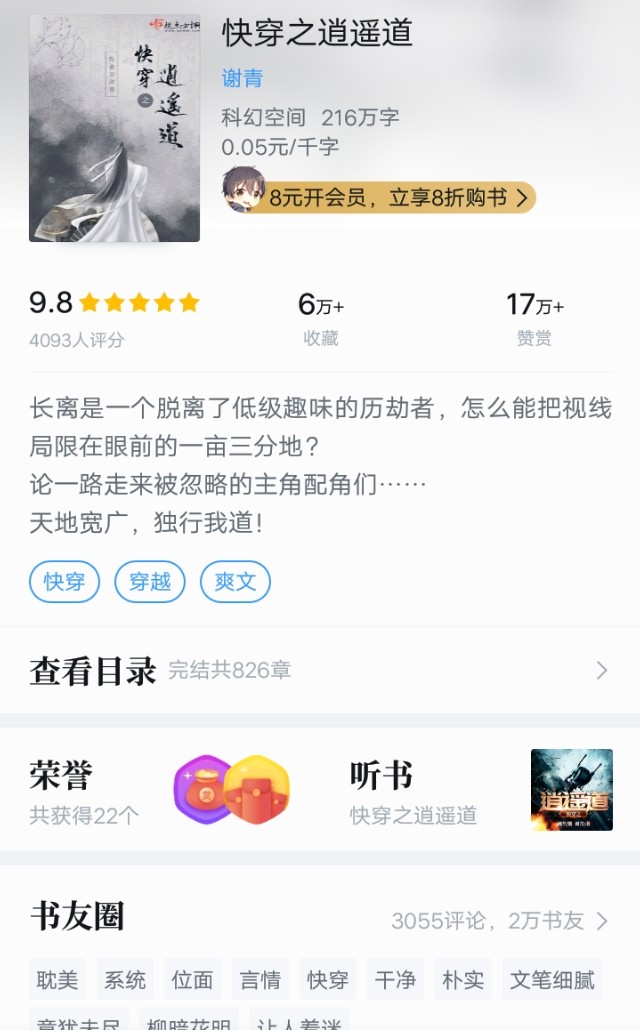The width and height of the screenshot is (640, 1030).
Task: Tap the 位面 tag in 书友圈
Action: pyautogui.click(x=192, y=980)
